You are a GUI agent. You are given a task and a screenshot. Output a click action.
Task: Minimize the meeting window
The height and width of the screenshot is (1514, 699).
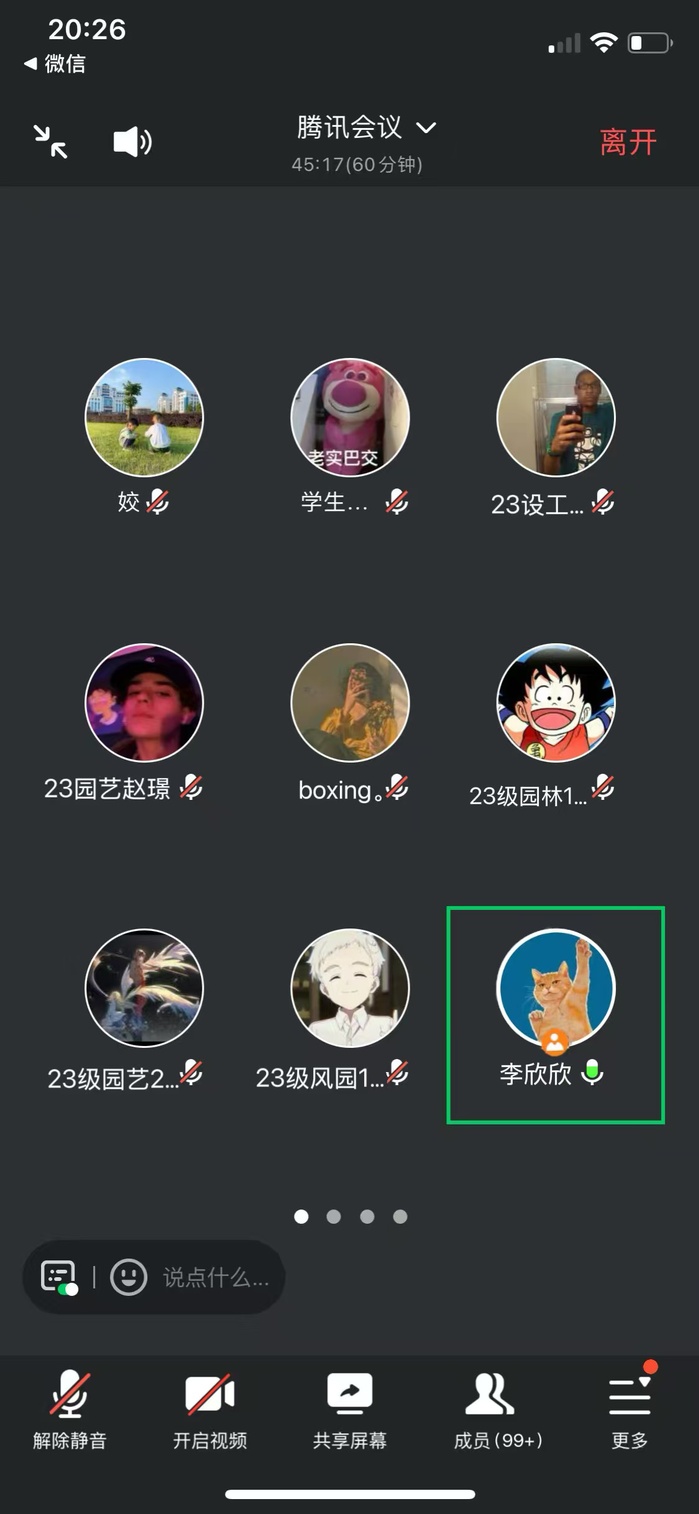50,142
